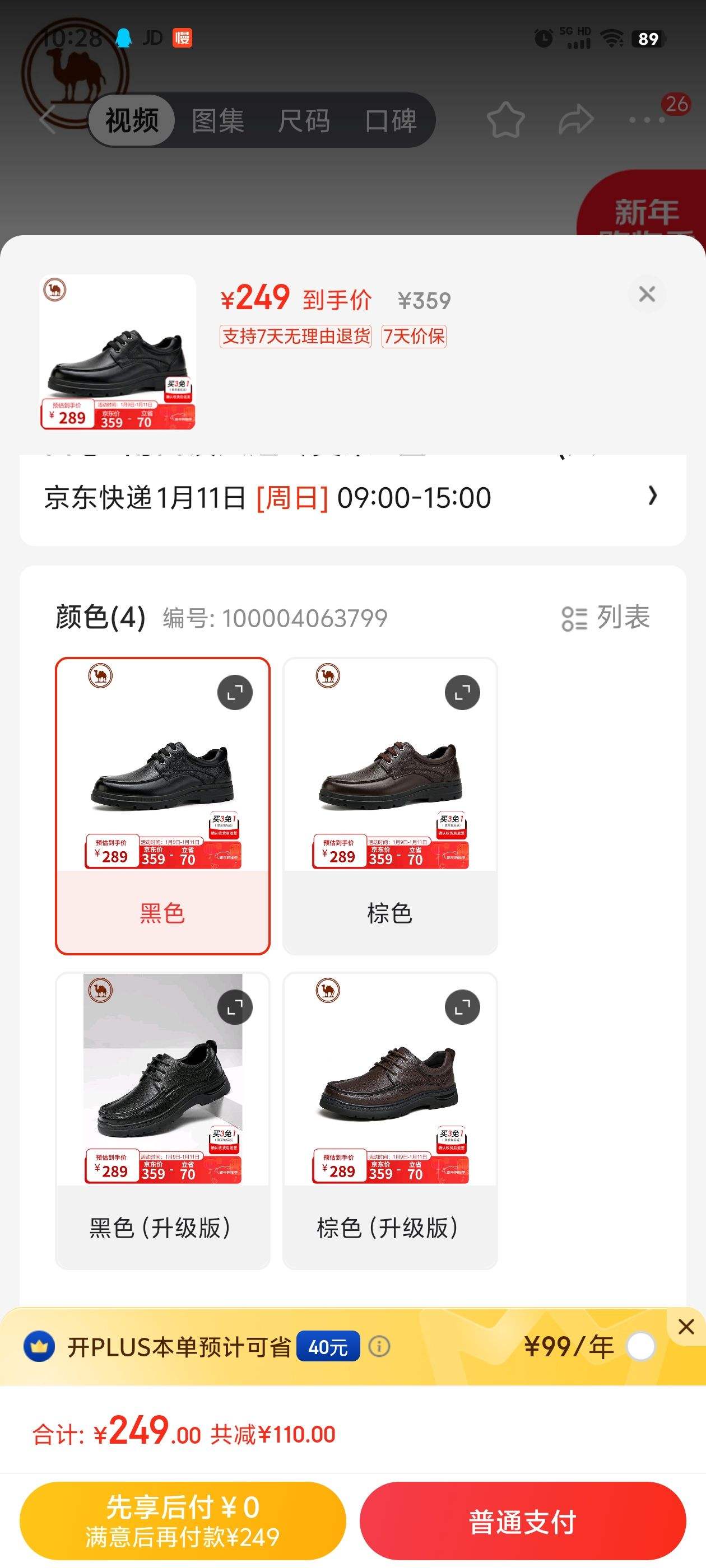The width and height of the screenshot is (706, 1568).
Task: Open the product thumbnail preview
Action: coord(118,352)
